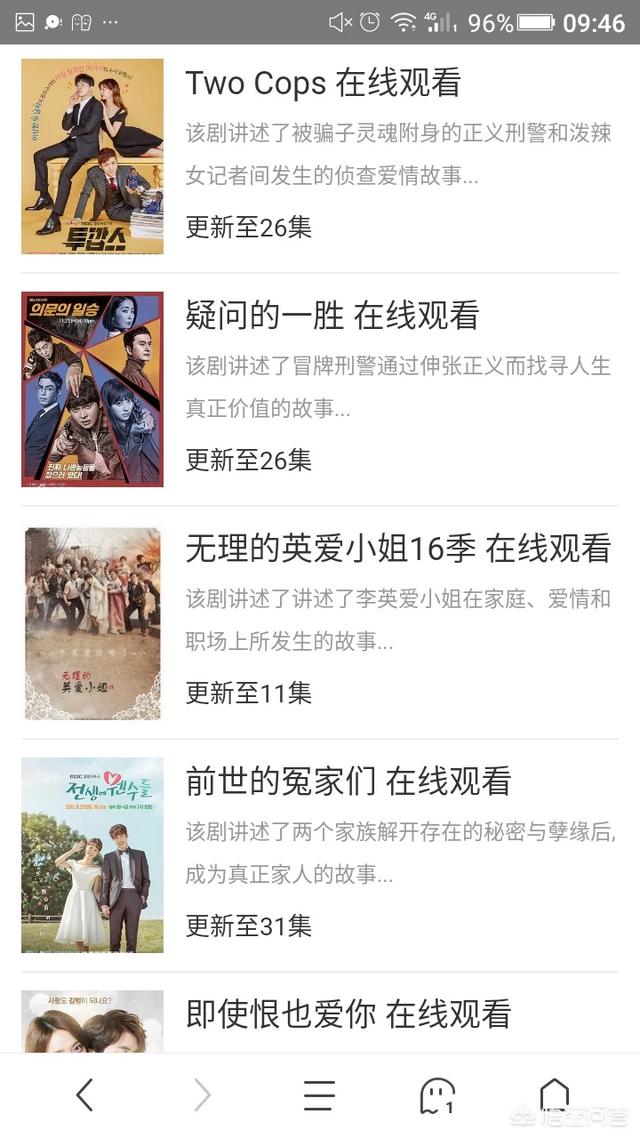Open 即使恨也爱你 在线观看 listing
640x1138 pixels.
[x=348, y=1013]
